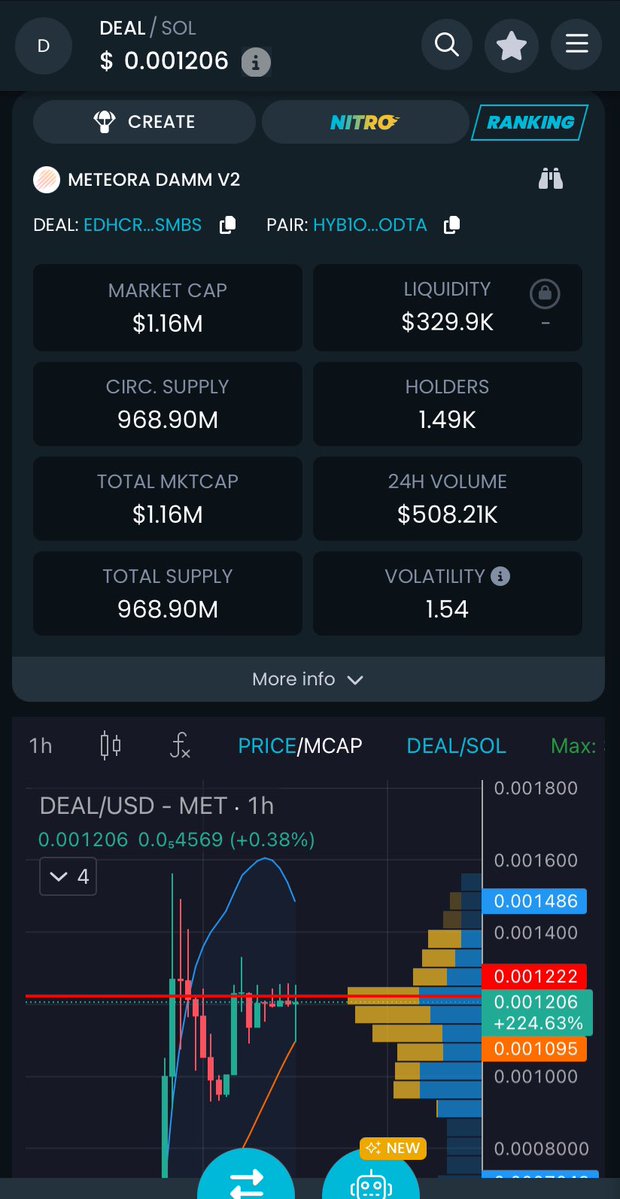Open the search magnifier icon
Image resolution: width=620 pixels, height=1199 pixels.
446,44
